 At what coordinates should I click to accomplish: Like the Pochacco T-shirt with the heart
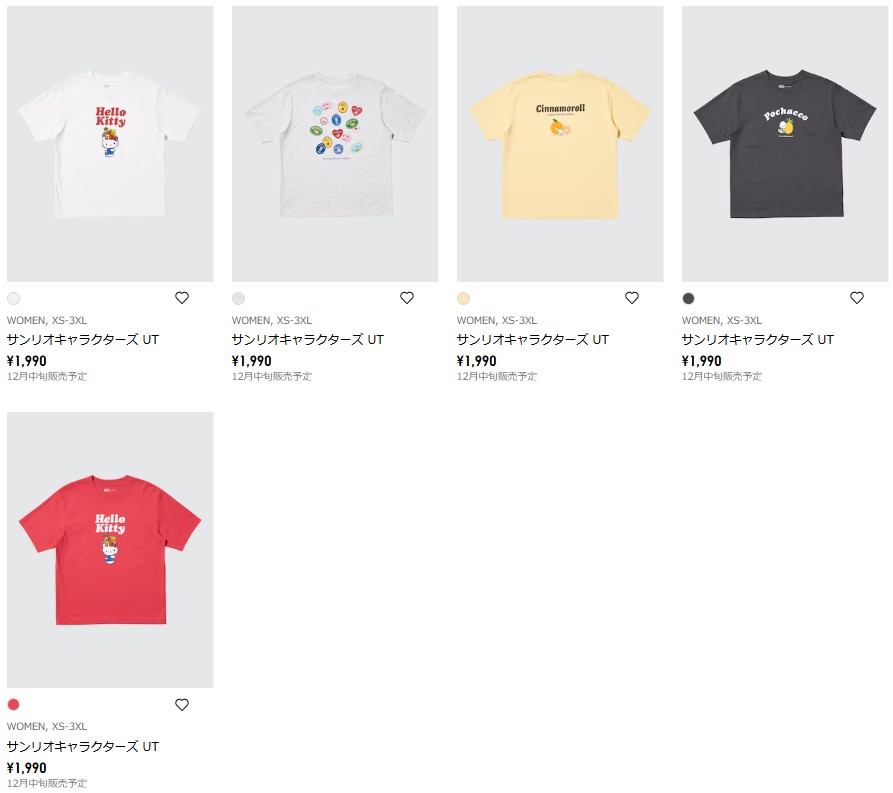(x=857, y=298)
